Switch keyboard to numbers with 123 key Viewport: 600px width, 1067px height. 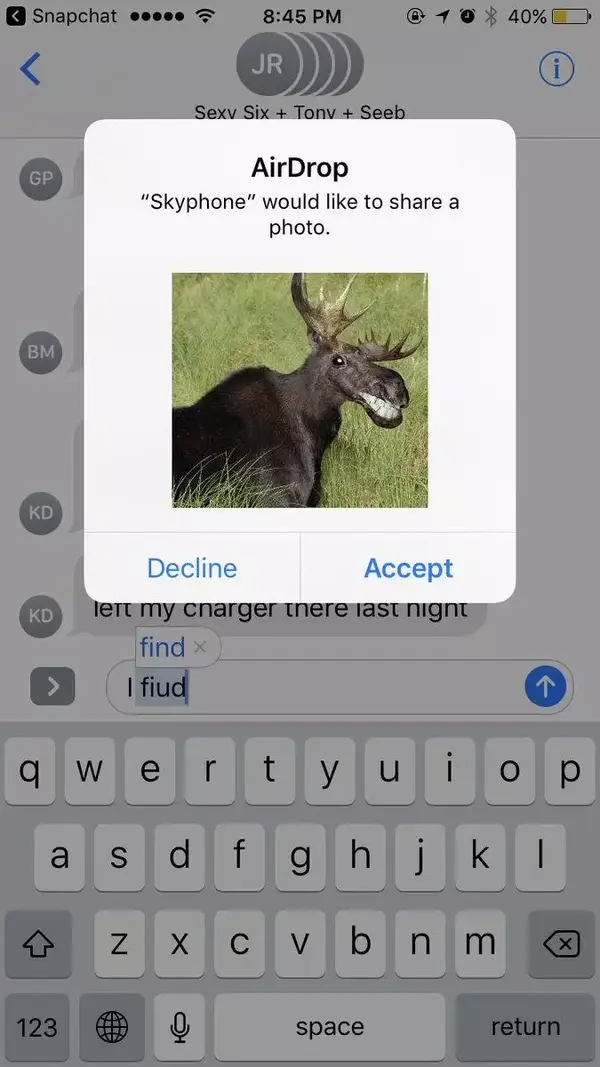click(37, 1027)
